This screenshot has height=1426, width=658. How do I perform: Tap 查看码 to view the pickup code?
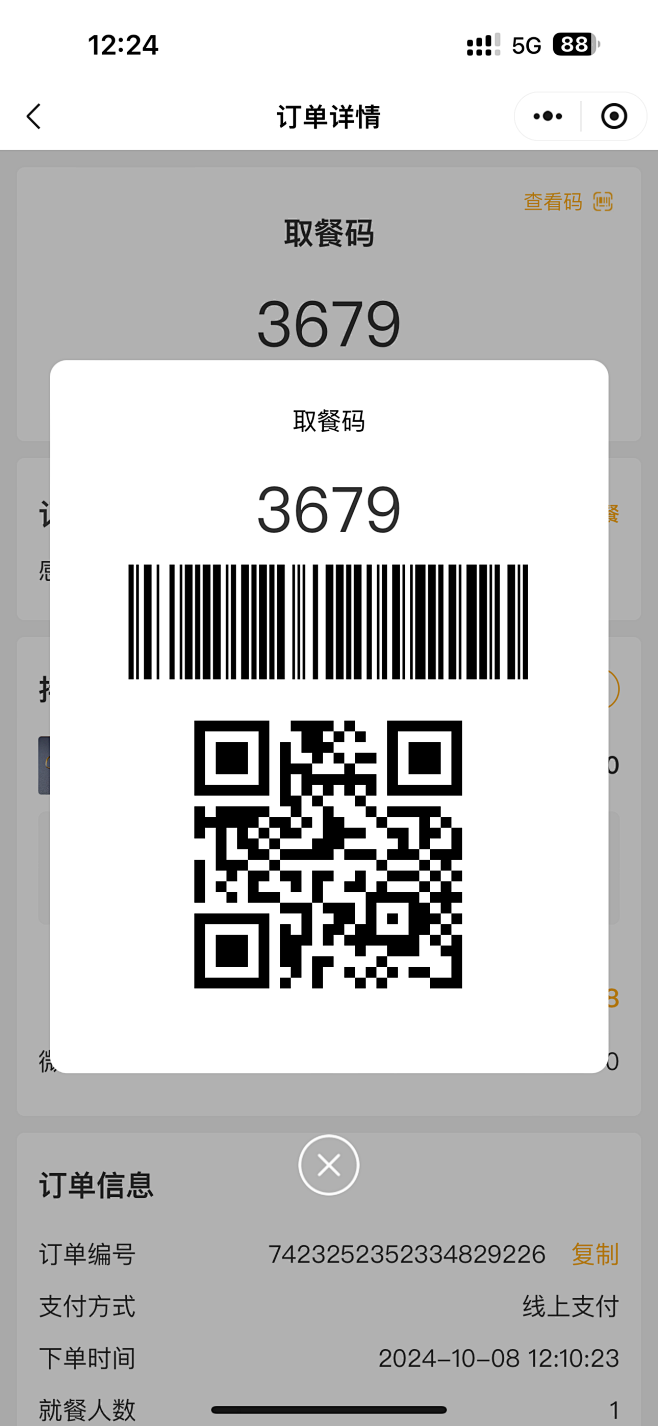tap(567, 202)
